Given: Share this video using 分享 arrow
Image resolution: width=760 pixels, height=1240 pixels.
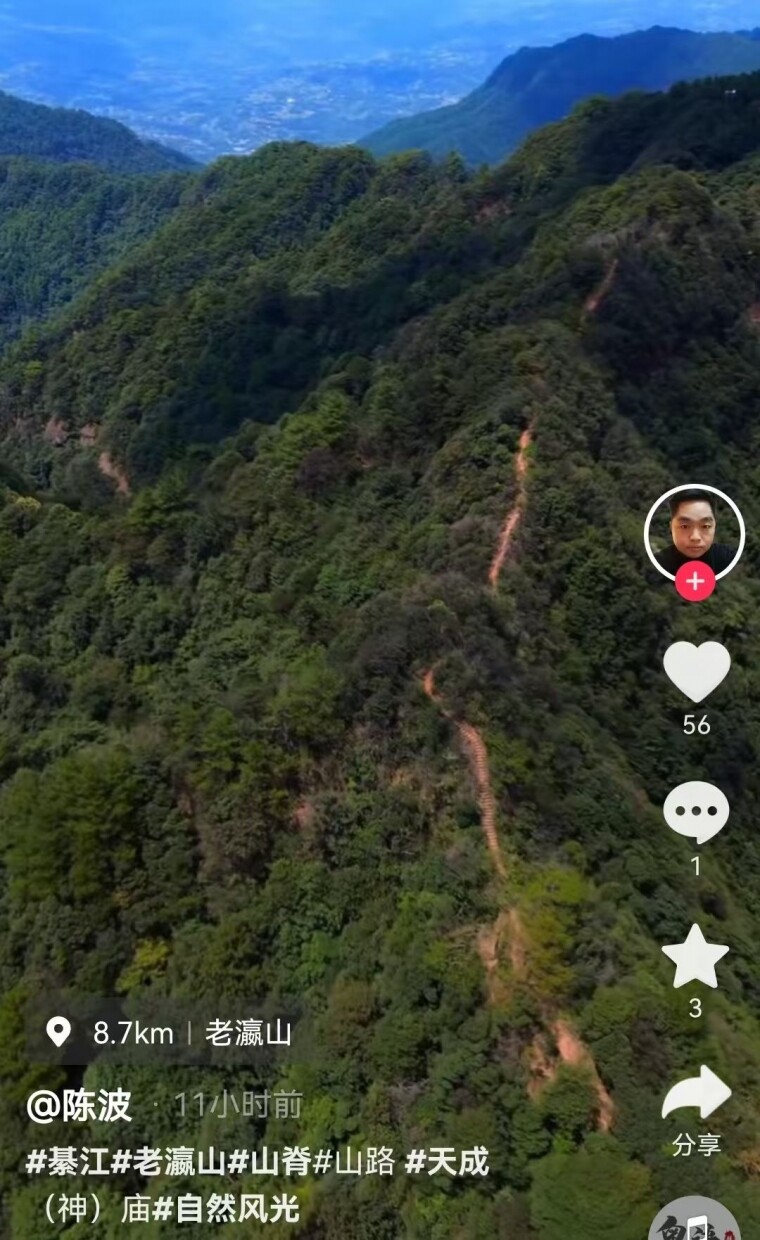Looking at the screenshot, I should pos(696,1093).
